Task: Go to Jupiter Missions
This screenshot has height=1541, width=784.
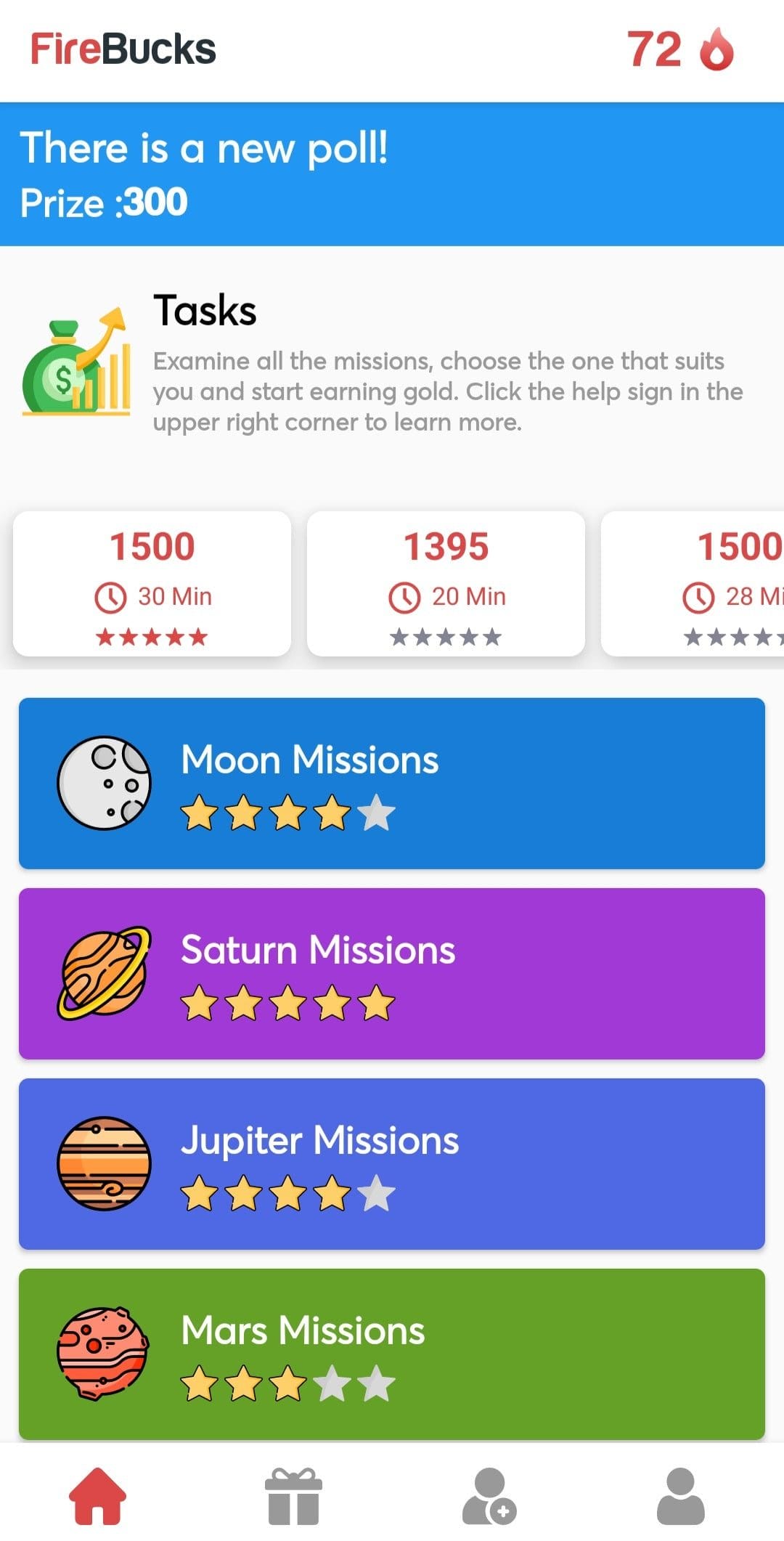Action: [392, 1164]
